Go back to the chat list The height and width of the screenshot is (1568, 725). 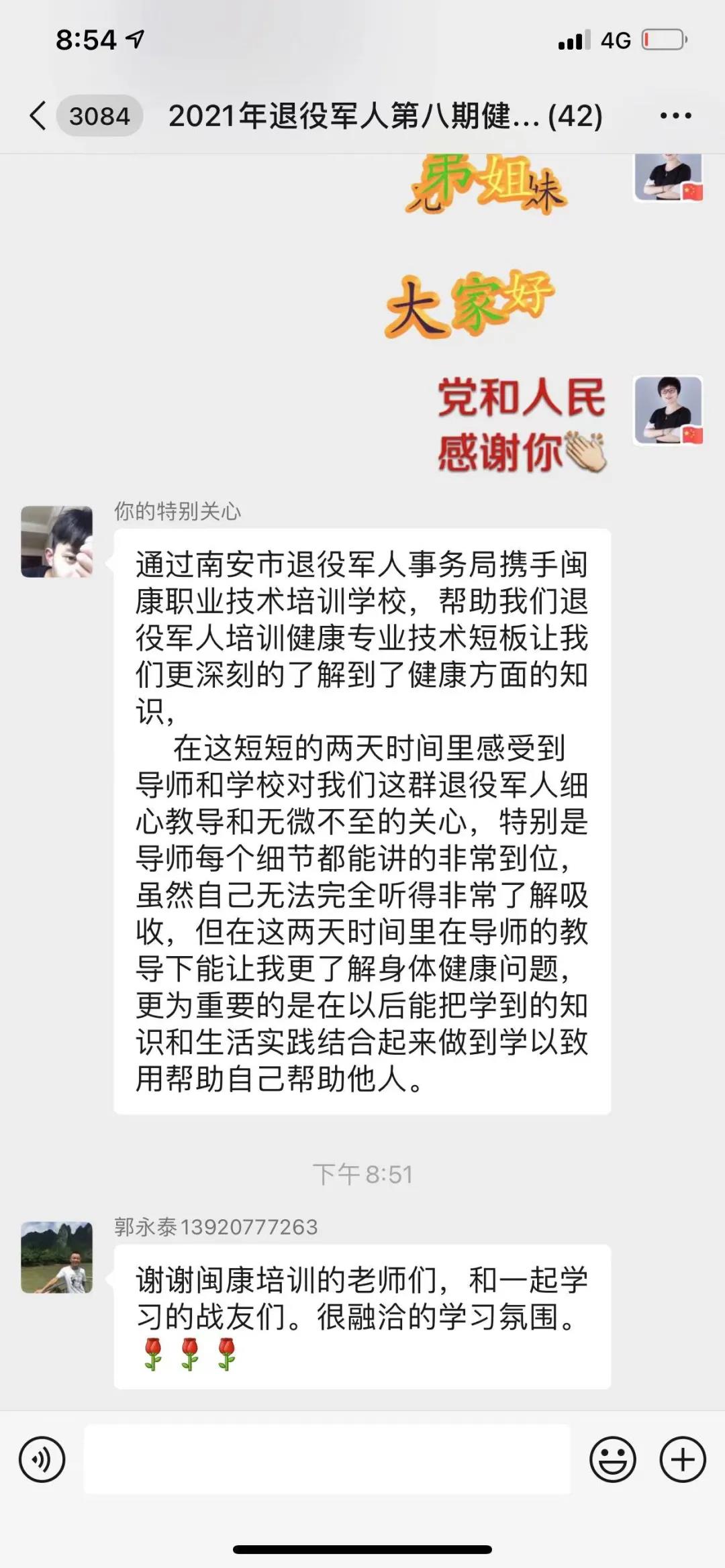39,116
